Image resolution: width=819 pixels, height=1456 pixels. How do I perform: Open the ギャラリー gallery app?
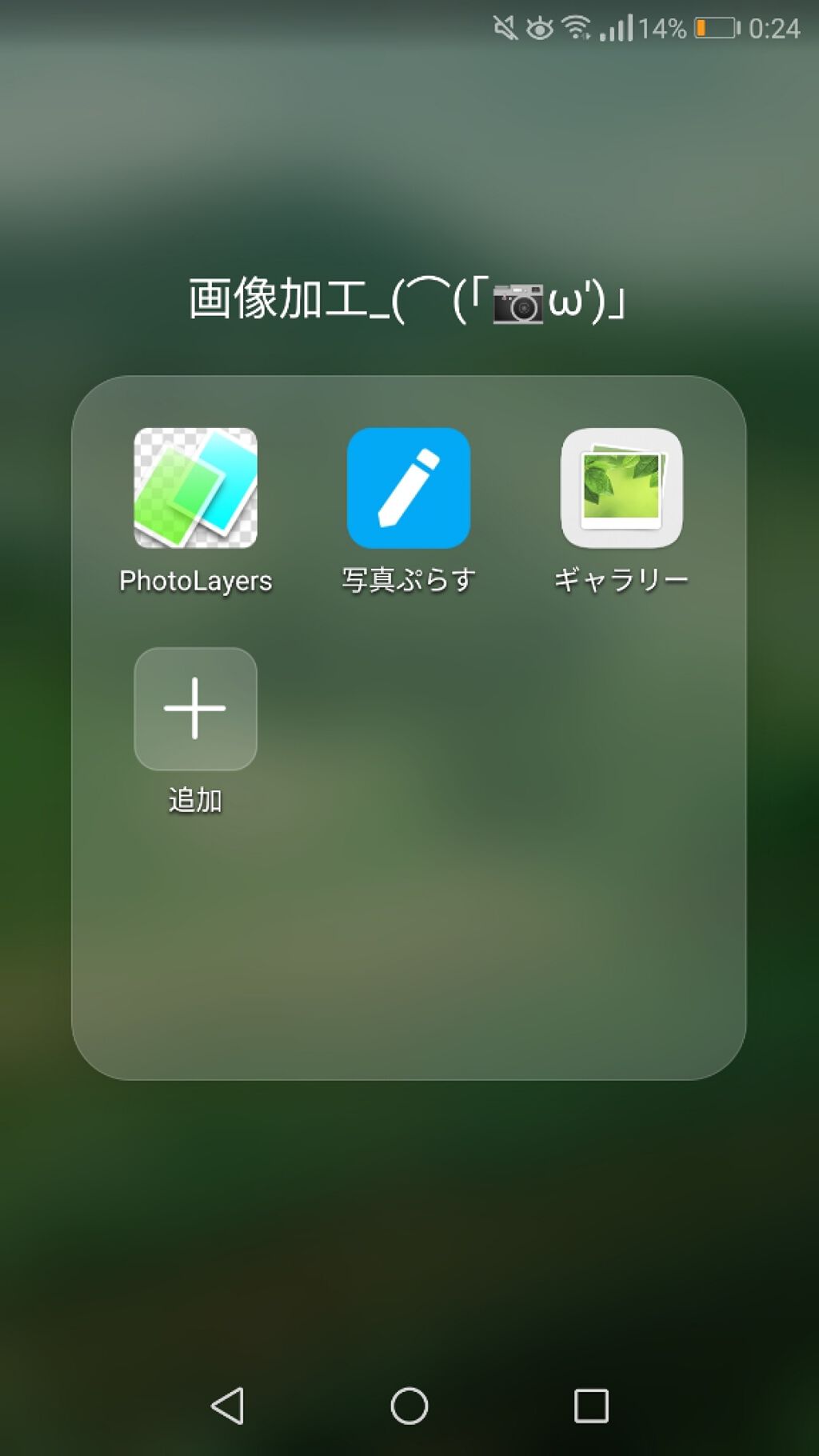pyautogui.click(x=622, y=489)
